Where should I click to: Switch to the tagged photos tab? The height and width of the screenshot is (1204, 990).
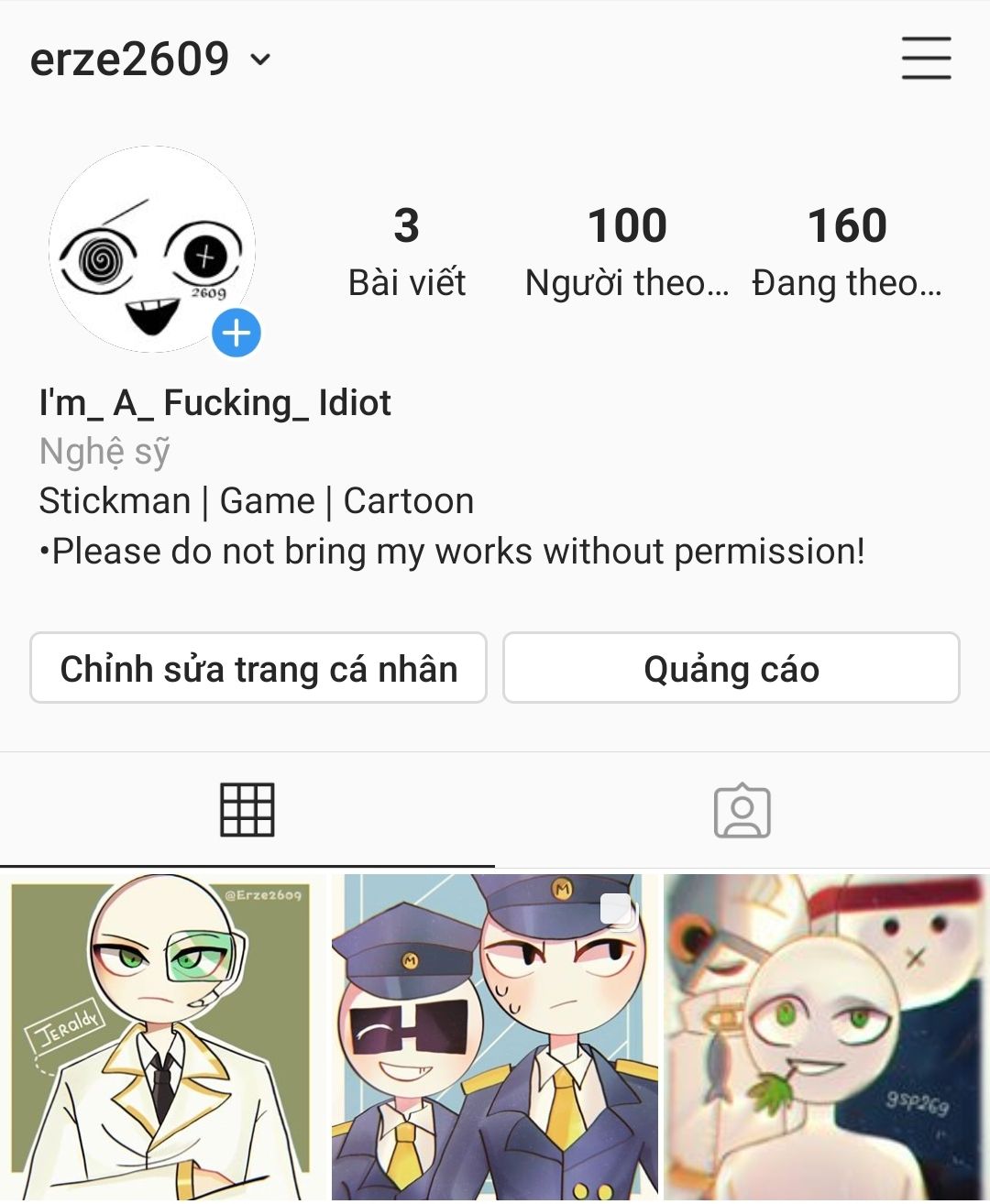(x=742, y=810)
